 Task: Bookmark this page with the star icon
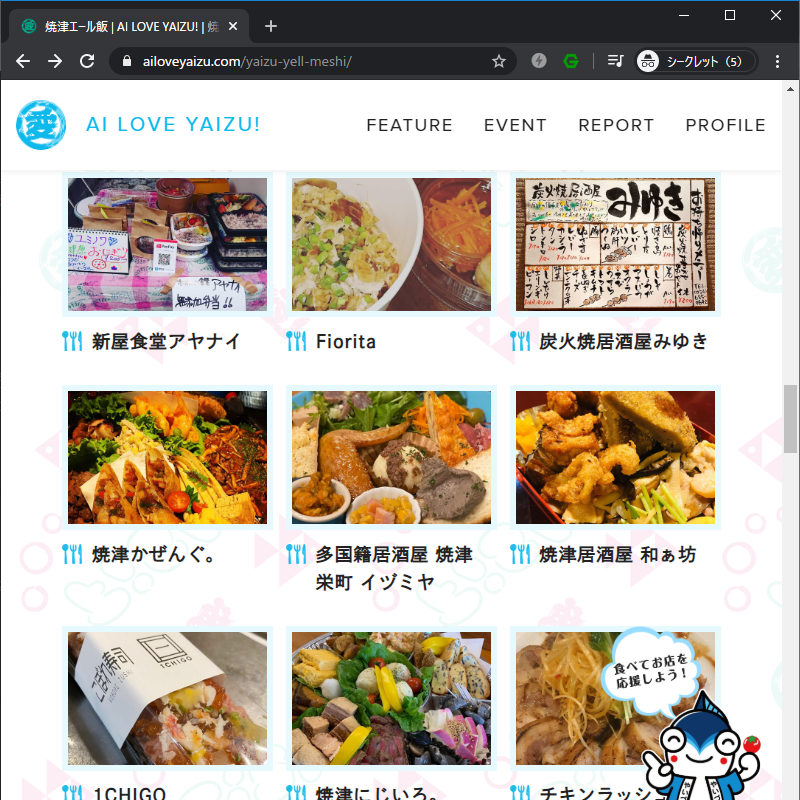coord(499,61)
